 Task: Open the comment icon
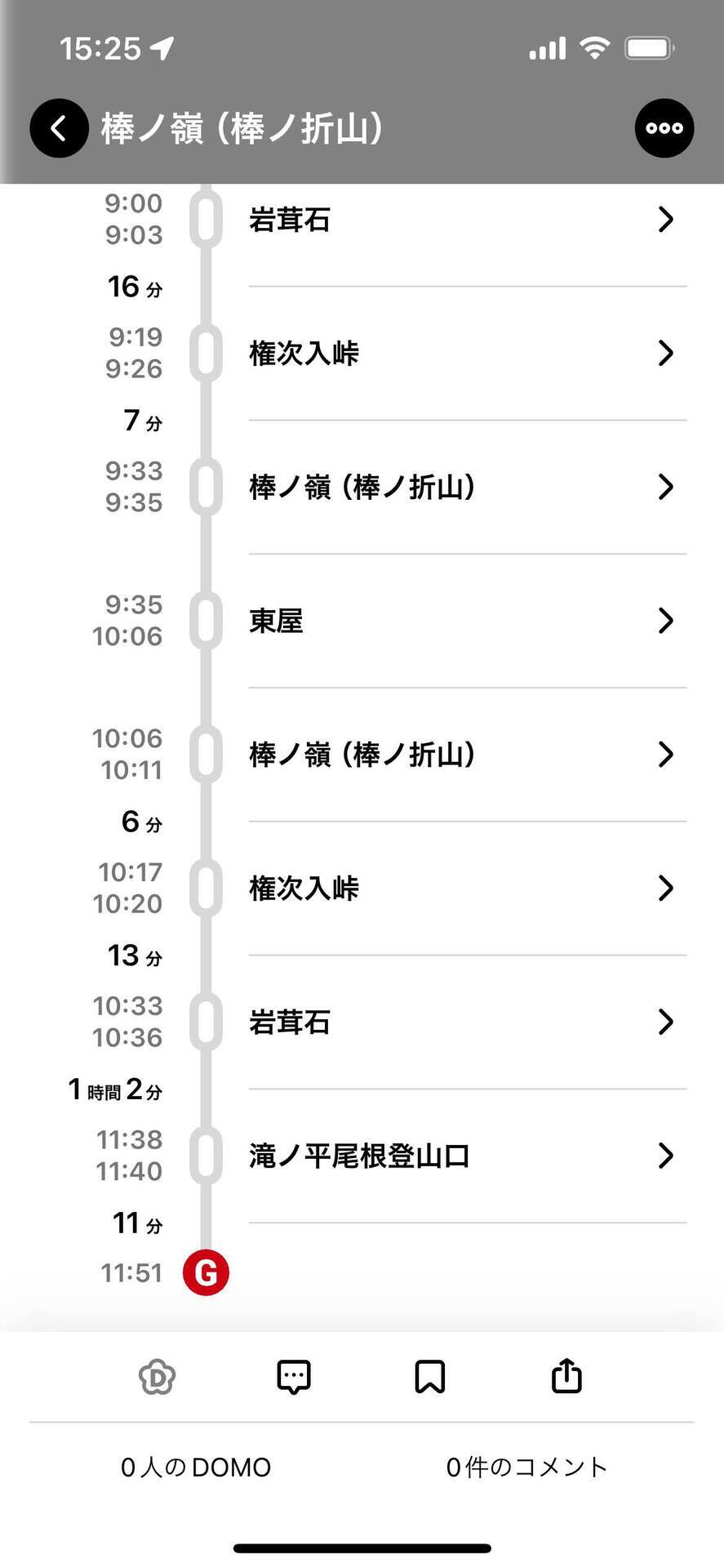tap(294, 1377)
